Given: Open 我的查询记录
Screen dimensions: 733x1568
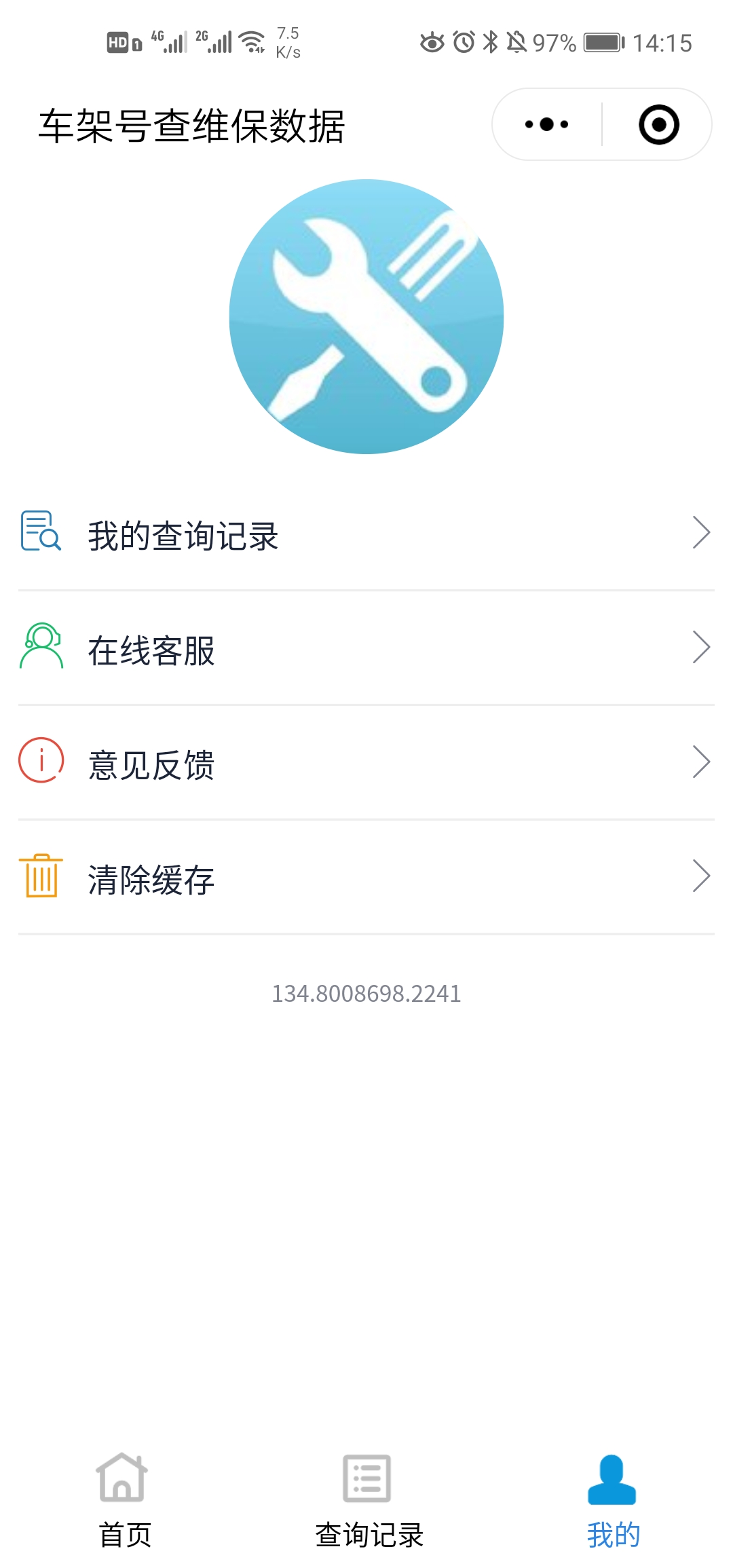Looking at the screenshot, I should click(366, 534).
